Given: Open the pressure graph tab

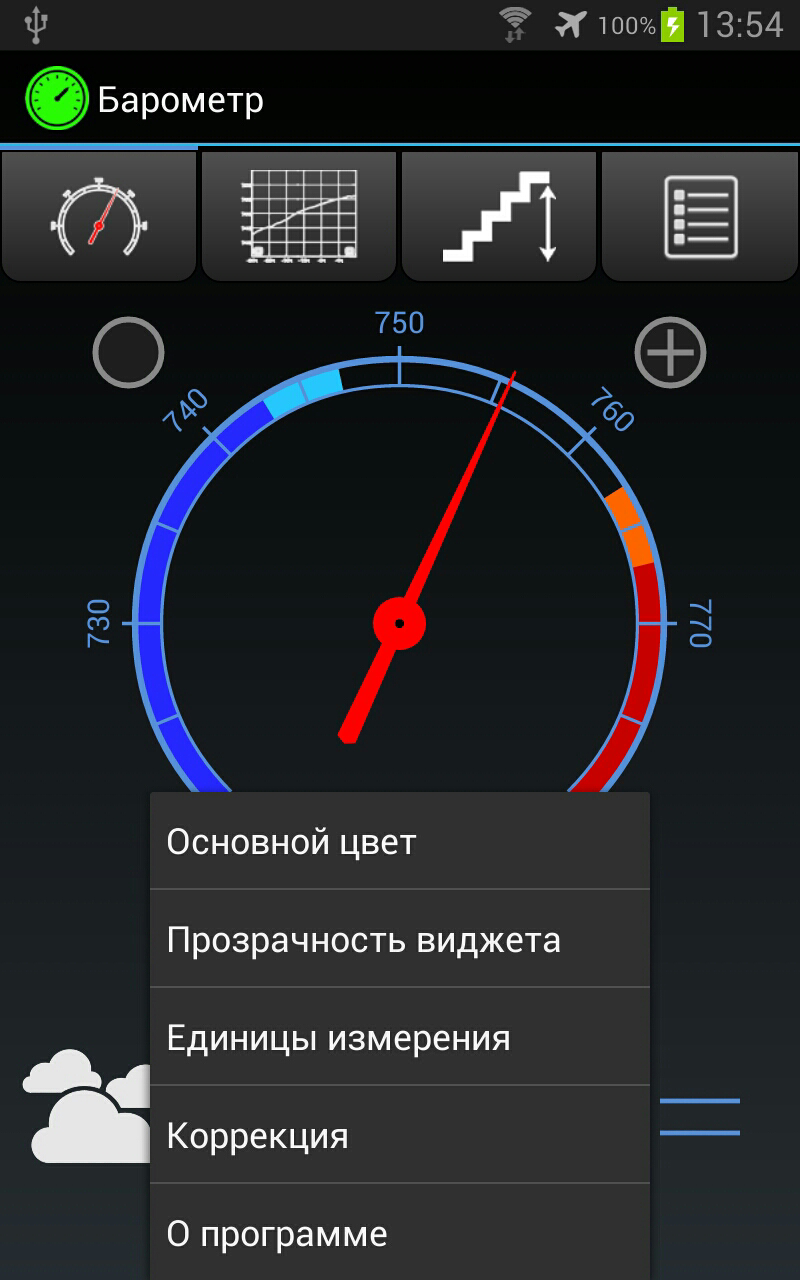Looking at the screenshot, I should point(299,216).
